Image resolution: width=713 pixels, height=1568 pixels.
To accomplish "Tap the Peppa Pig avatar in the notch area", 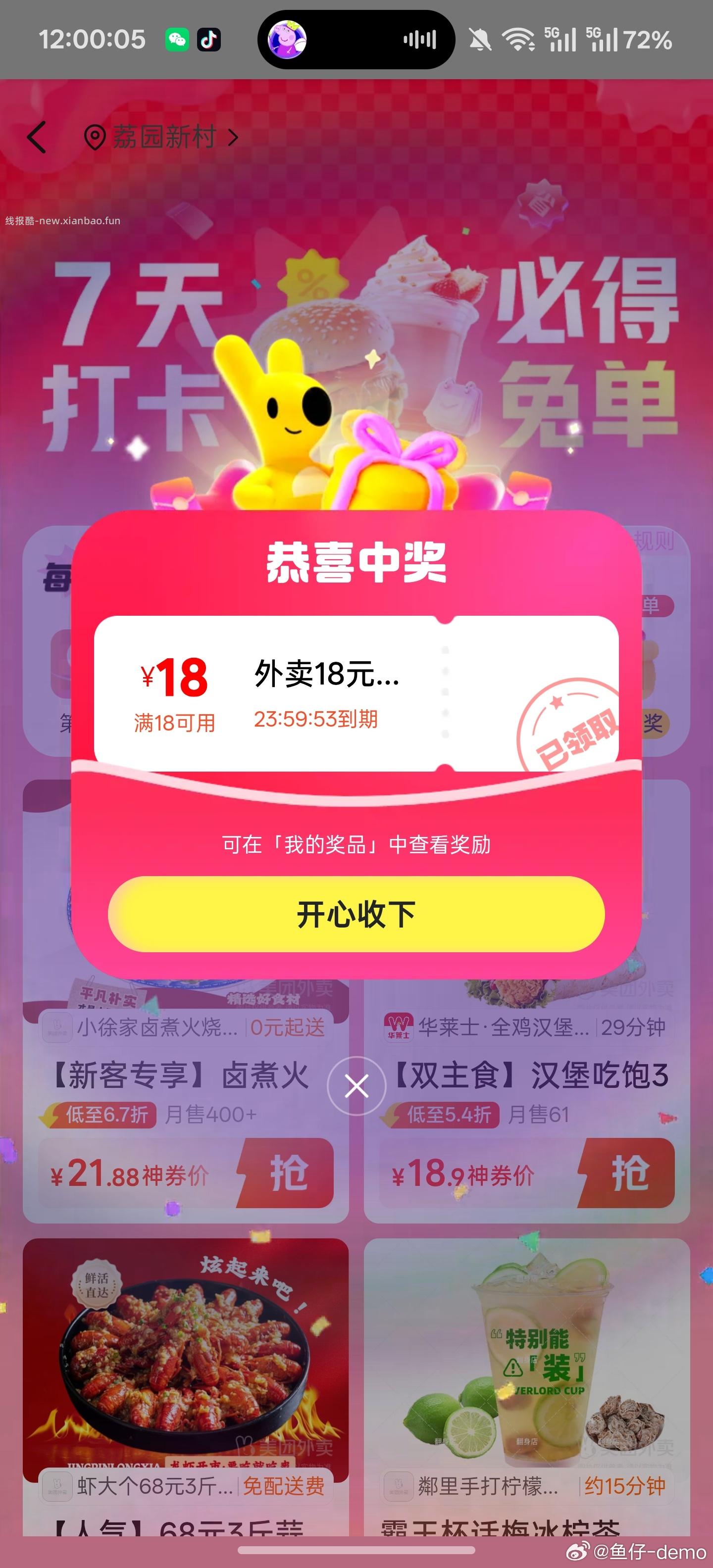I will coord(287,39).
